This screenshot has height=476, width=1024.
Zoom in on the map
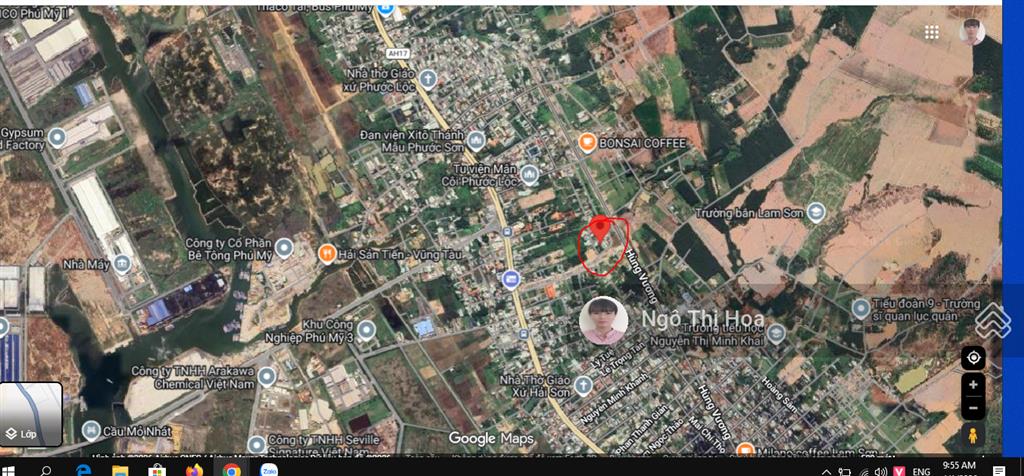pyautogui.click(x=974, y=384)
